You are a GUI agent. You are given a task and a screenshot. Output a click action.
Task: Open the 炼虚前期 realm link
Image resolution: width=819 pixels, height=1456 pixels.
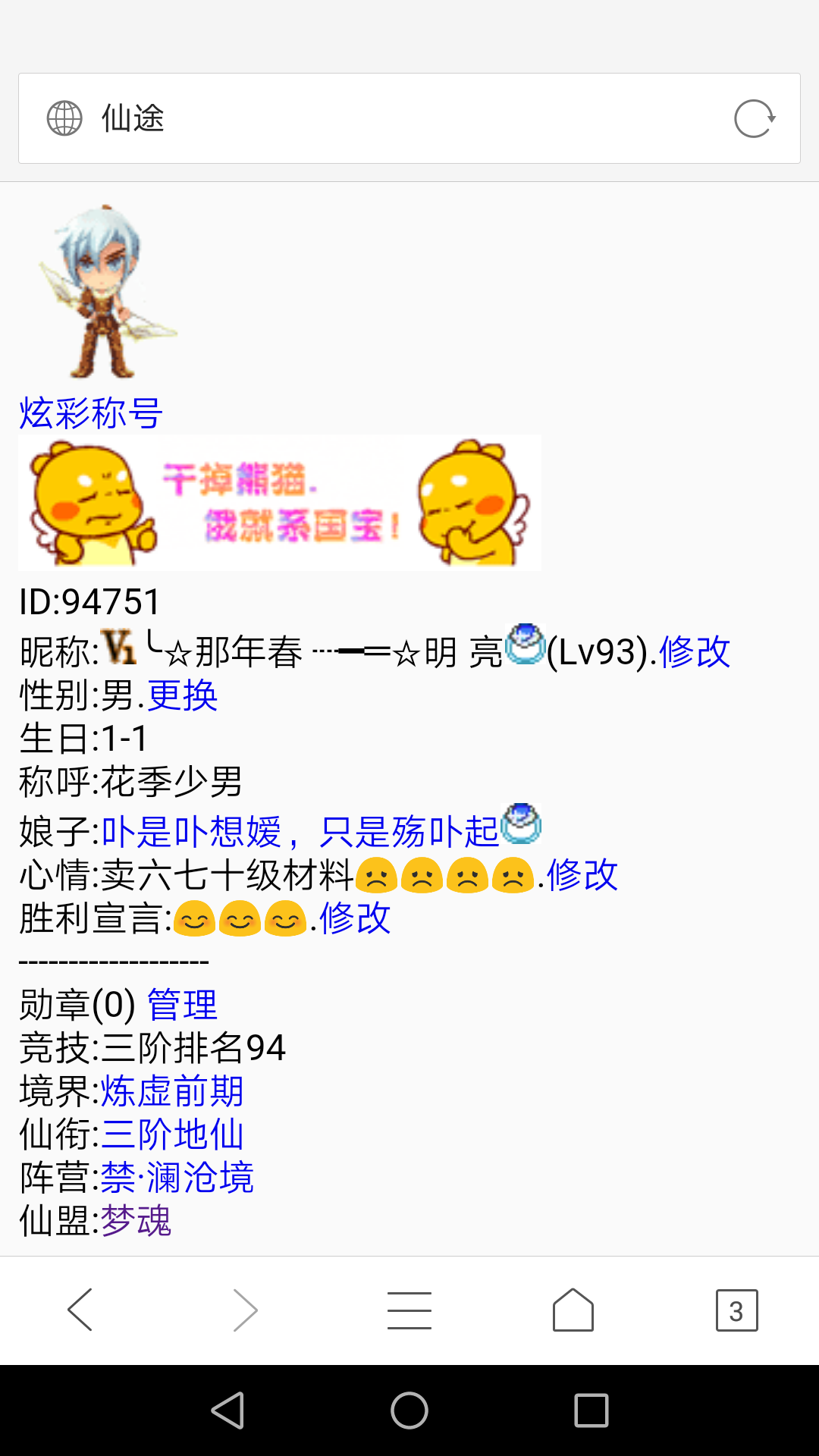[172, 1092]
